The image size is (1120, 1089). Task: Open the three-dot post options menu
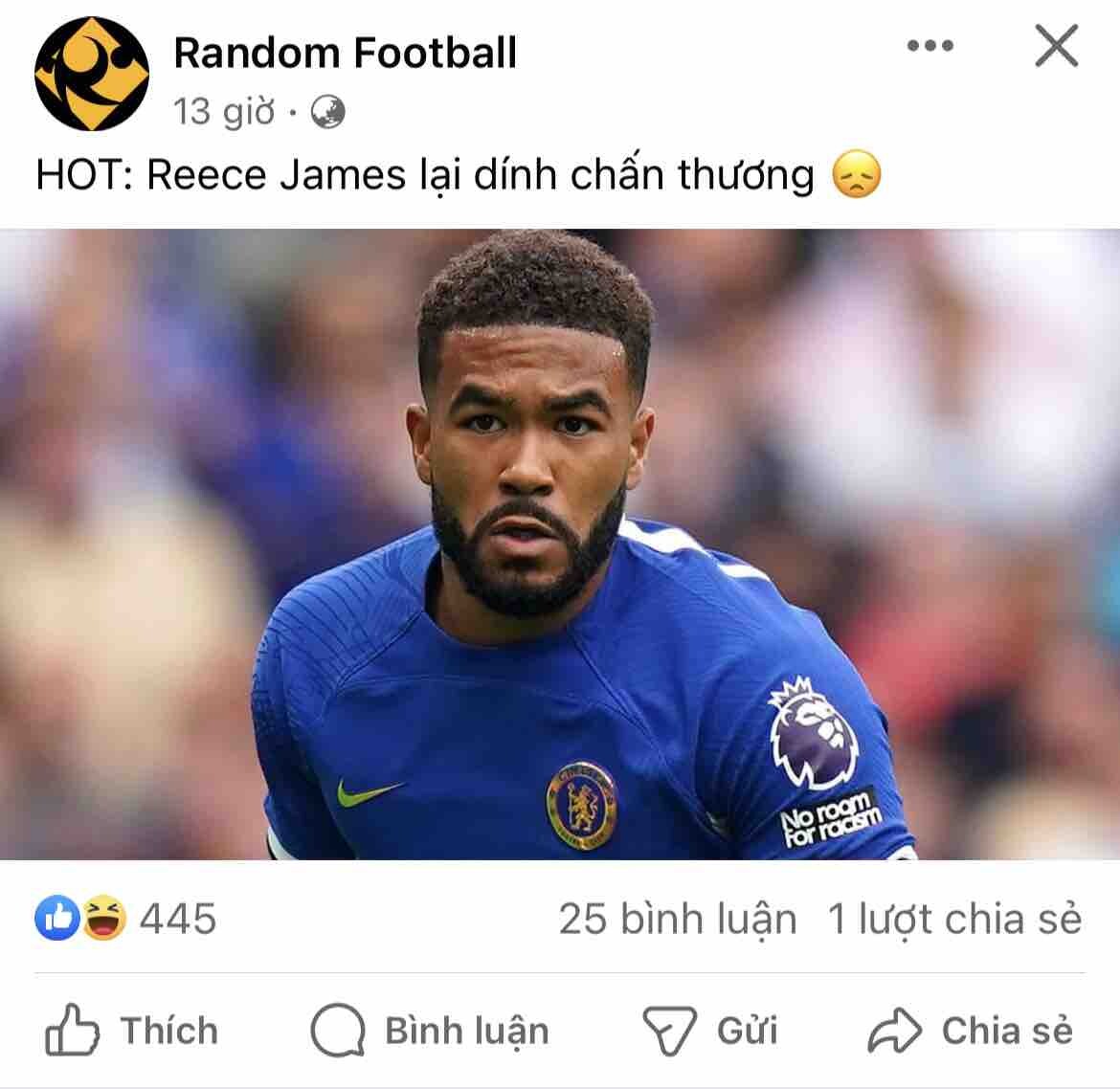click(x=930, y=46)
